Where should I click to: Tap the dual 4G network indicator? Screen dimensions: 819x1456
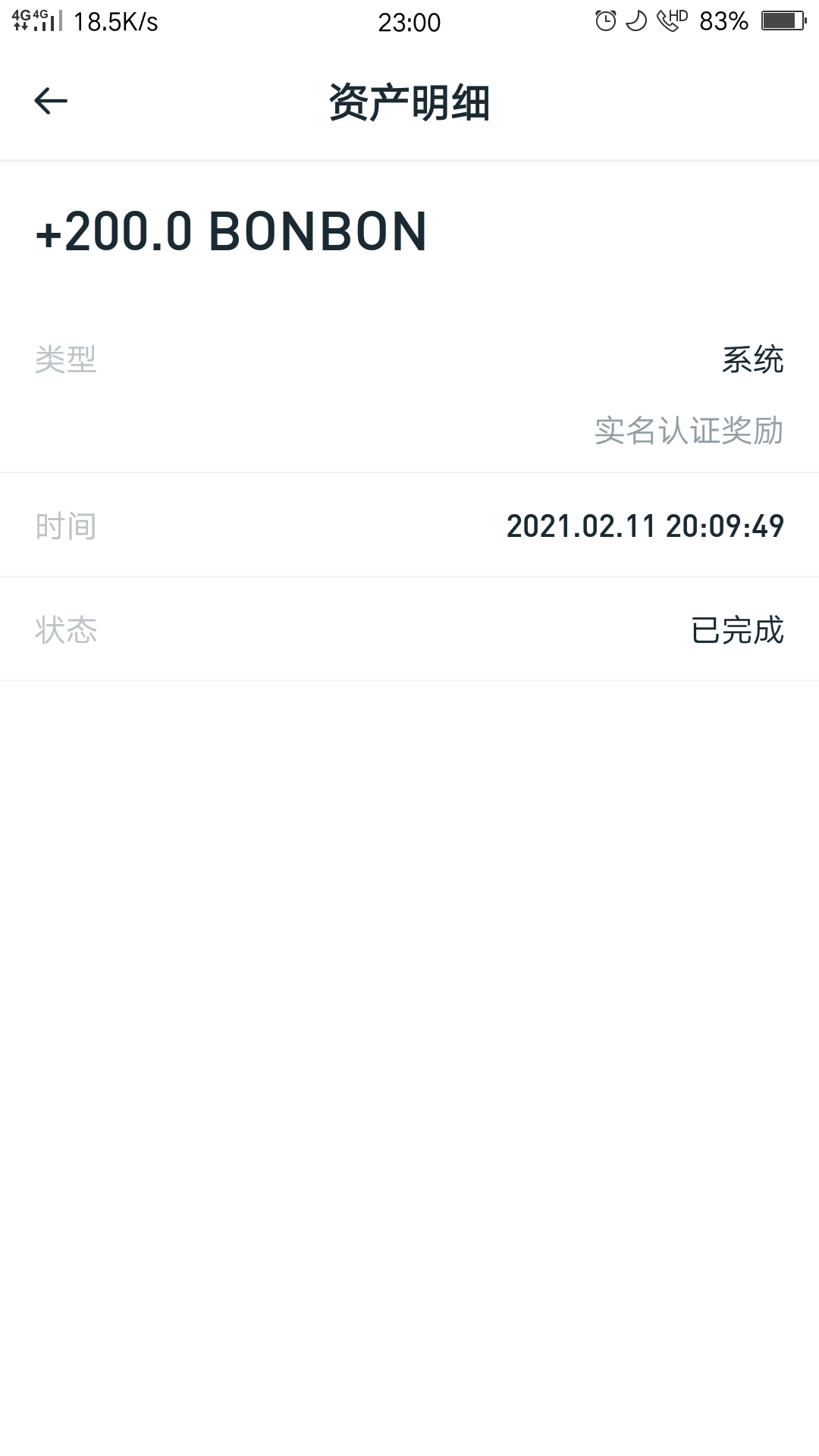[x=23, y=20]
